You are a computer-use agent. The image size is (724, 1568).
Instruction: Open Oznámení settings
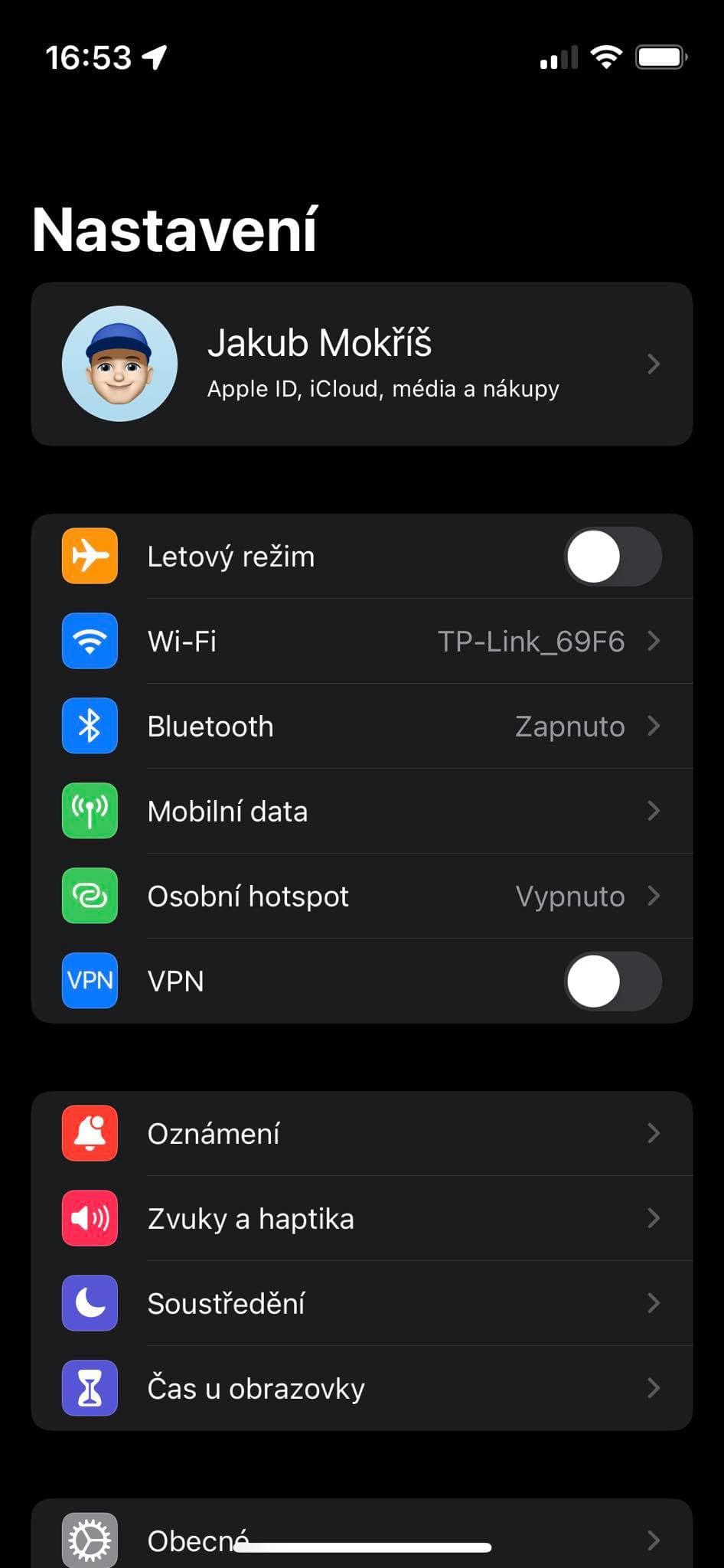362,1133
